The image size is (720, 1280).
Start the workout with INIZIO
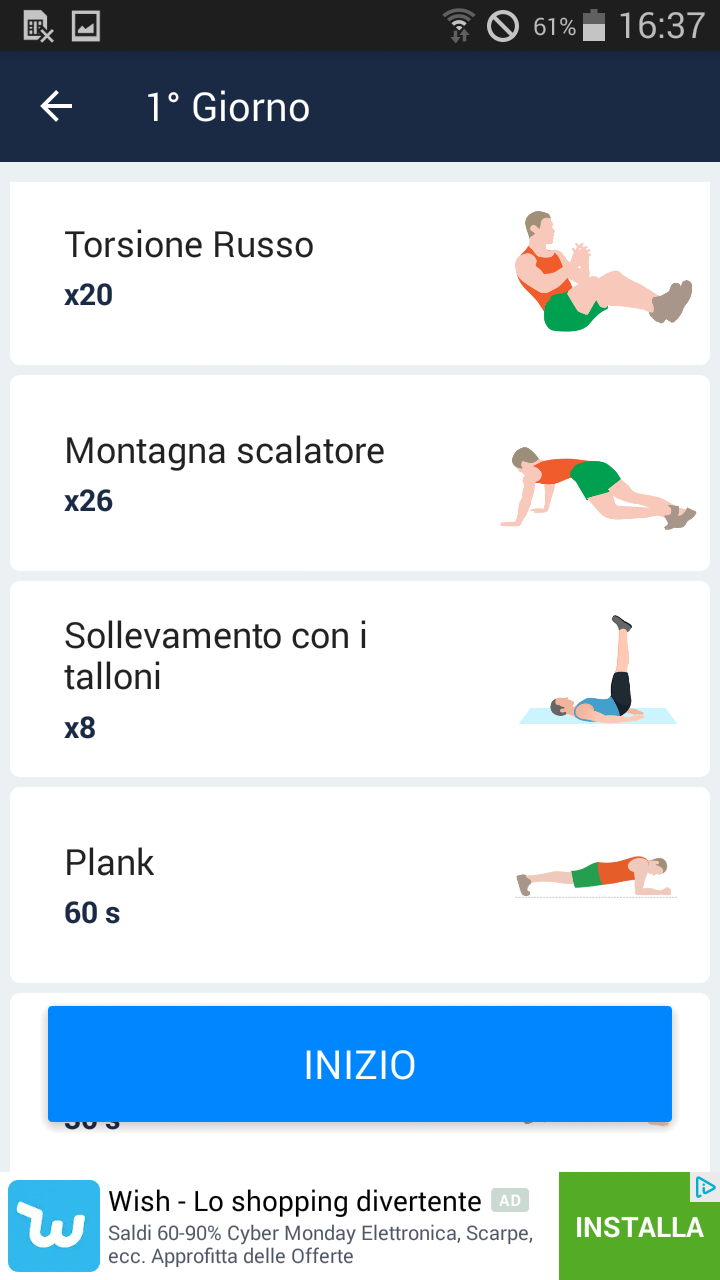[360, 1064]
